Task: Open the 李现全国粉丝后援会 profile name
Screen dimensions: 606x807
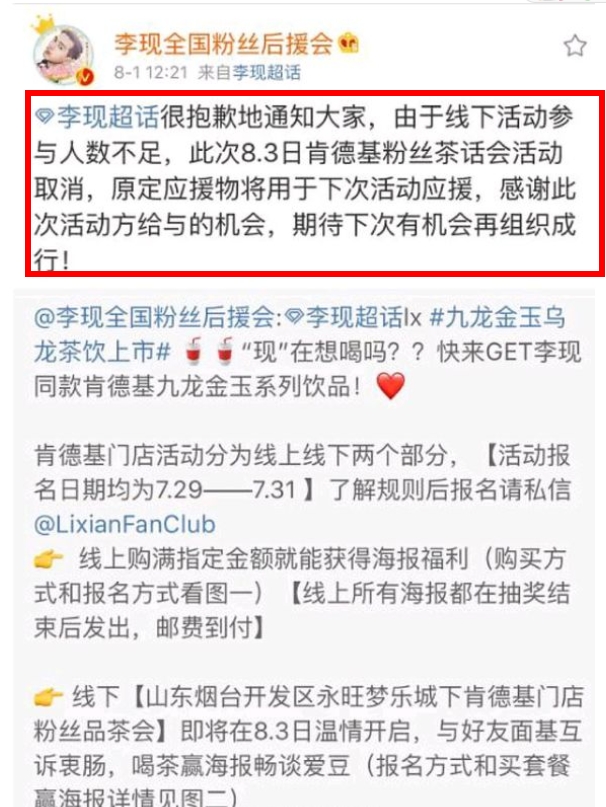Action: (x=225, y=45)
